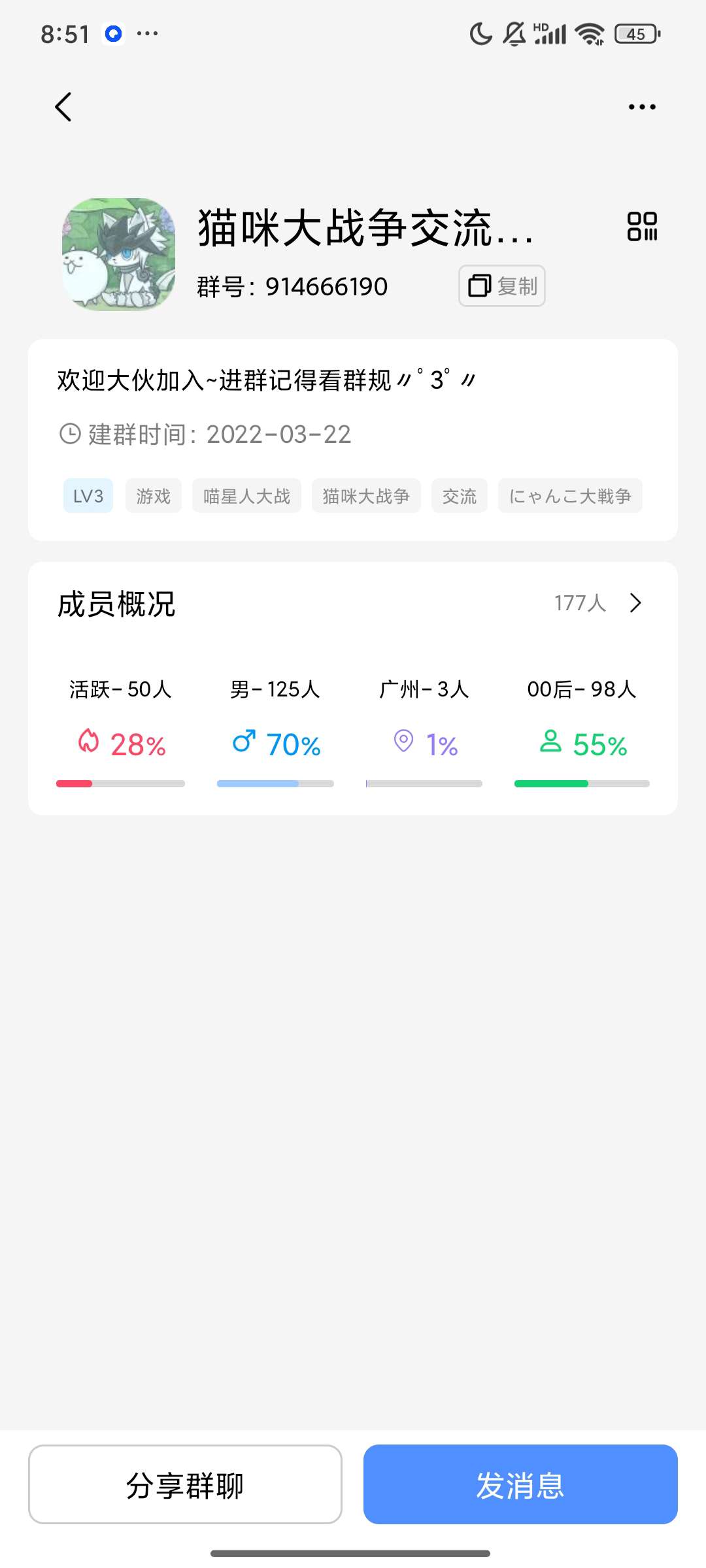Select the 交流 tag
The height and width of the screenshot is (1568, 706).
click(x=460, y=496)
